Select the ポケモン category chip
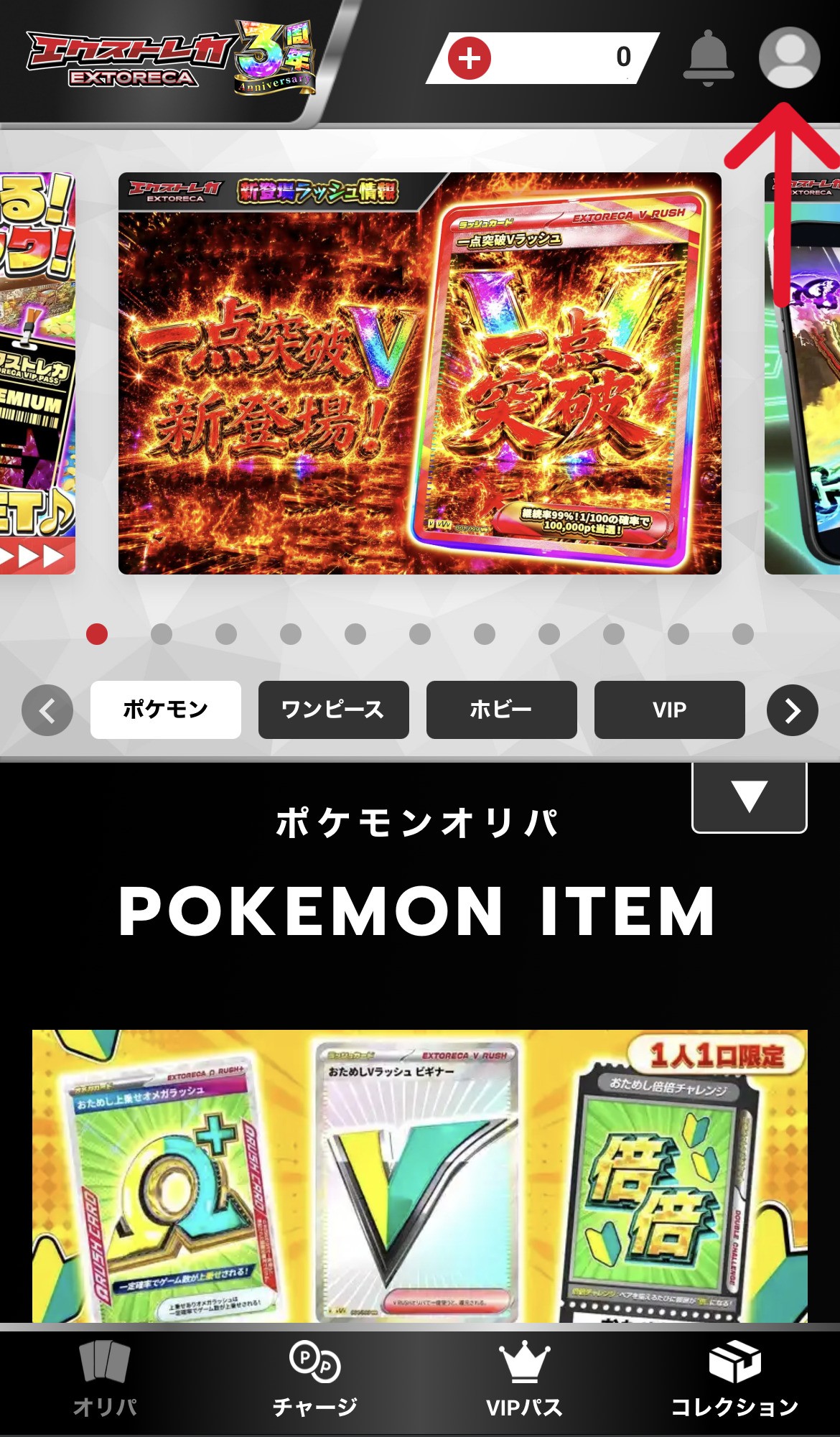The height and width of the screenshot is (1437, 840). (x=166, y=710)
